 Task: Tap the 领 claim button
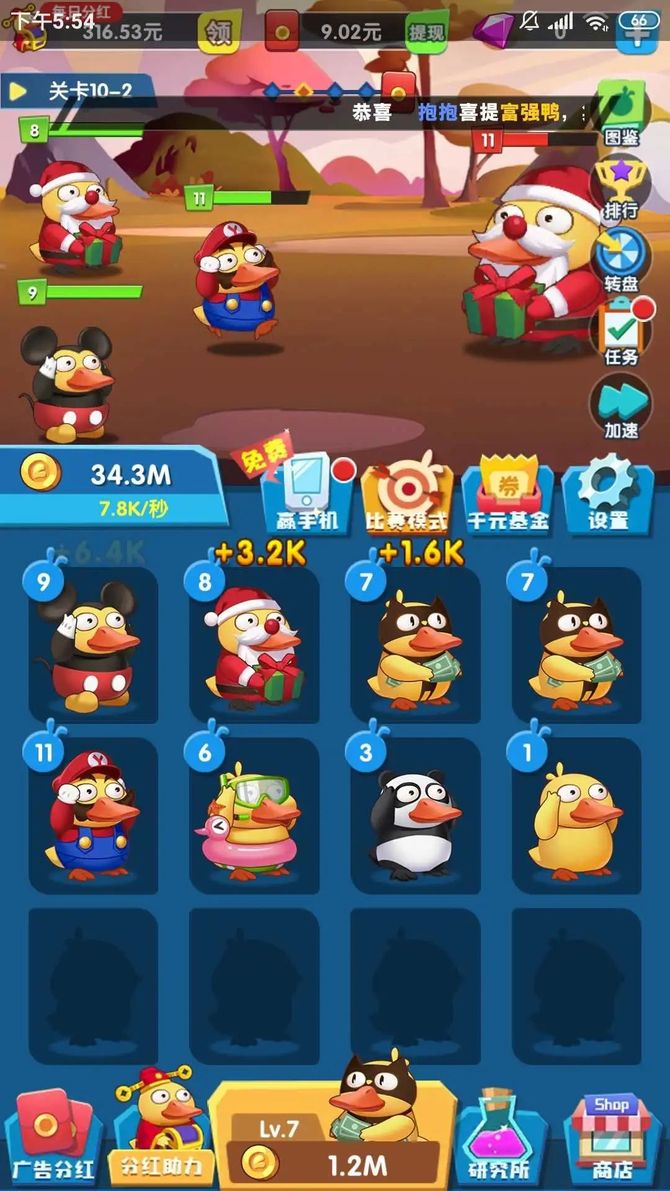pyautogui.click(x=217, y=33)
